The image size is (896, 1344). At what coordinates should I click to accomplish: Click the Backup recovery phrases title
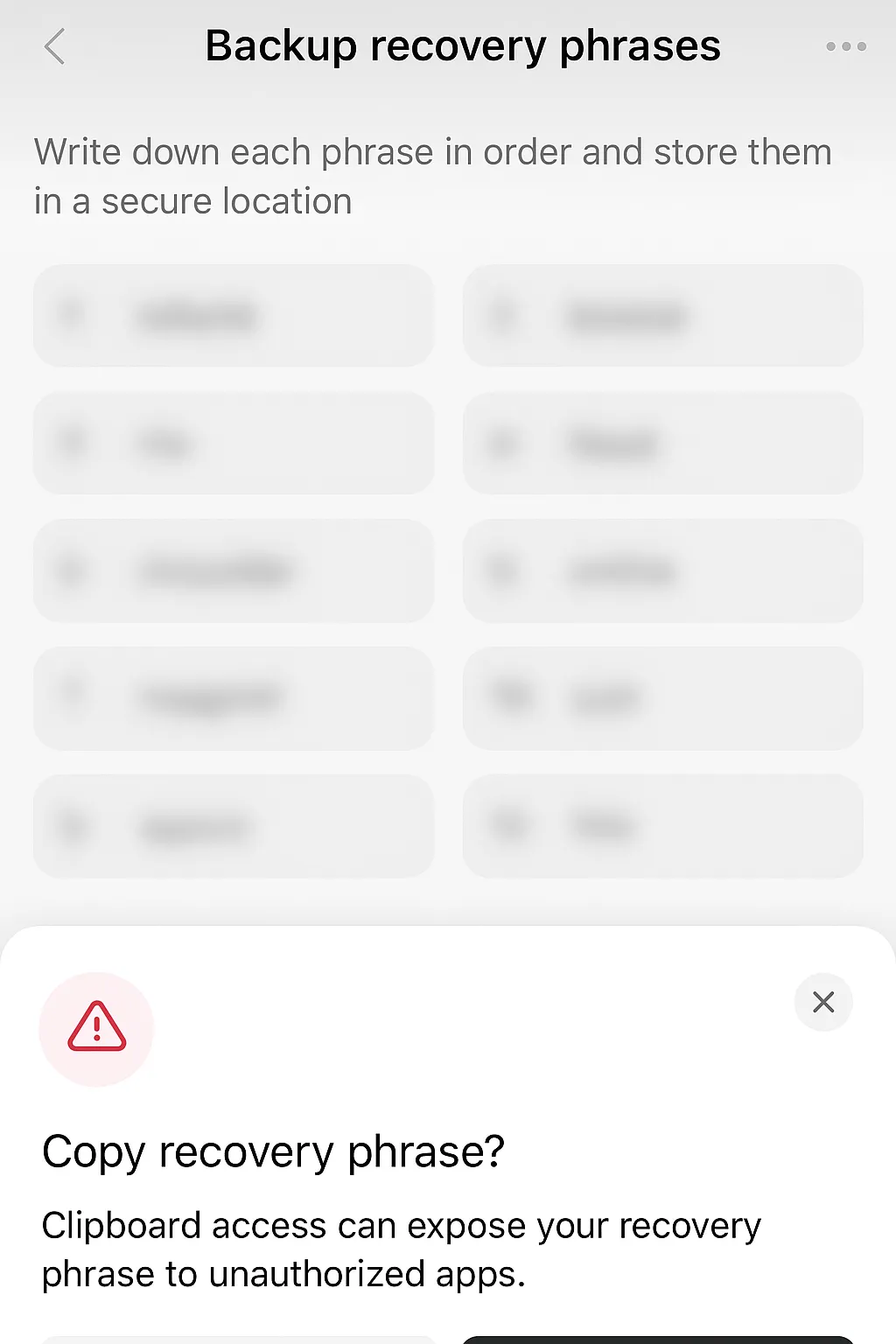coord(462,45)
